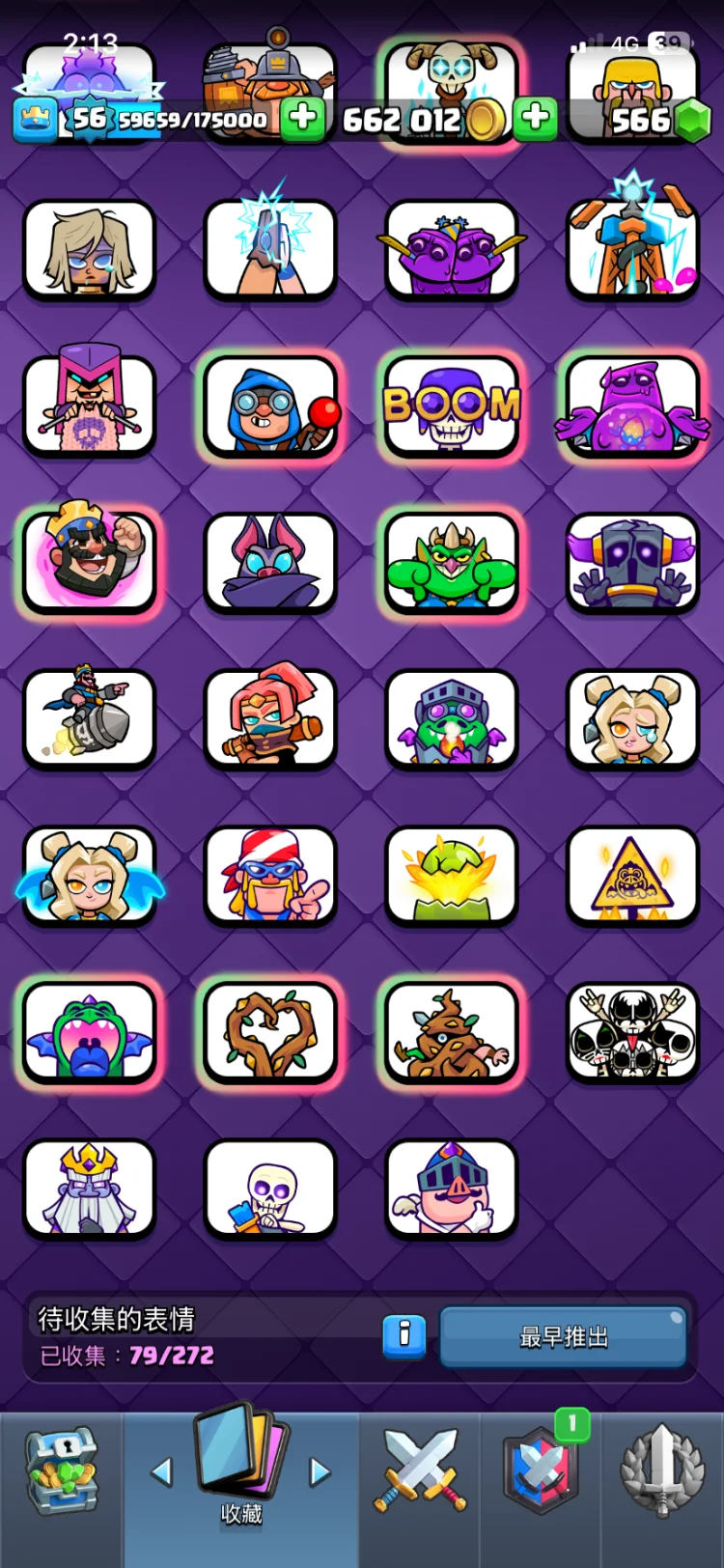724x1568 pixels.
Task: Tap the green plus next to experience points
Action: pyautogui.click(x=302, y=119)
